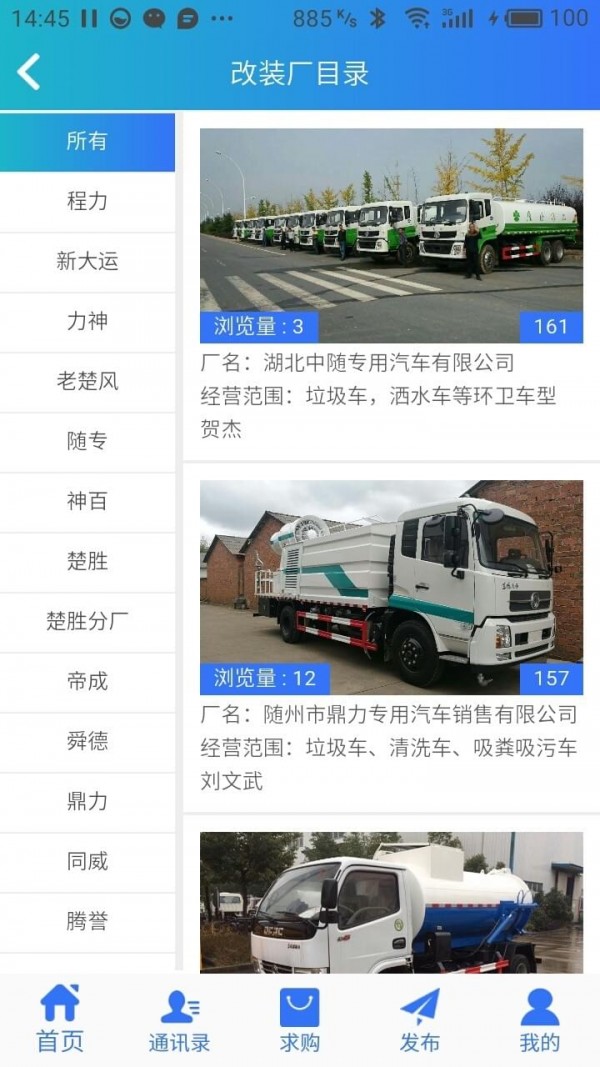Open the 神百 category

[87, 502]
